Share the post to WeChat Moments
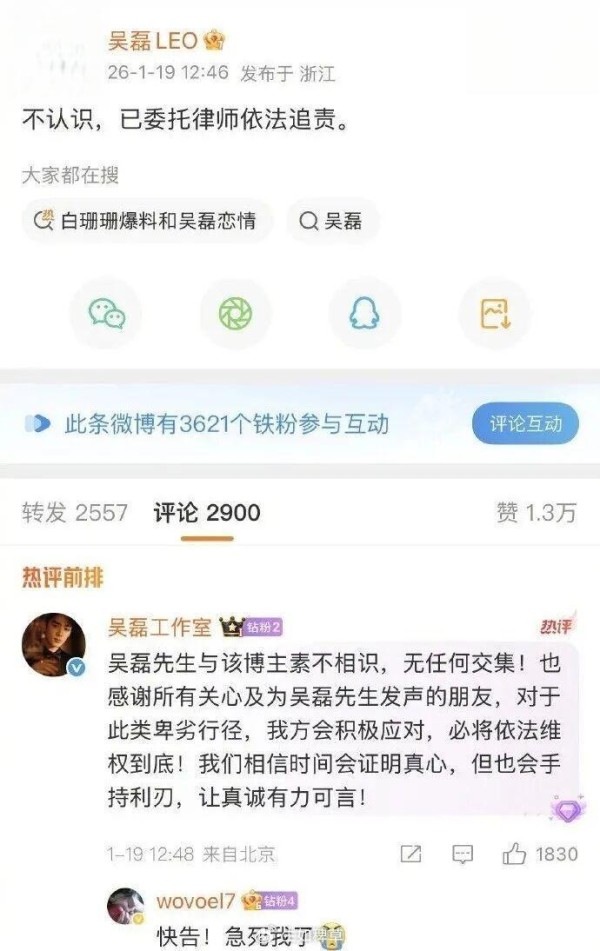Screen dimensions: 600x951 (x=236, y=314)
